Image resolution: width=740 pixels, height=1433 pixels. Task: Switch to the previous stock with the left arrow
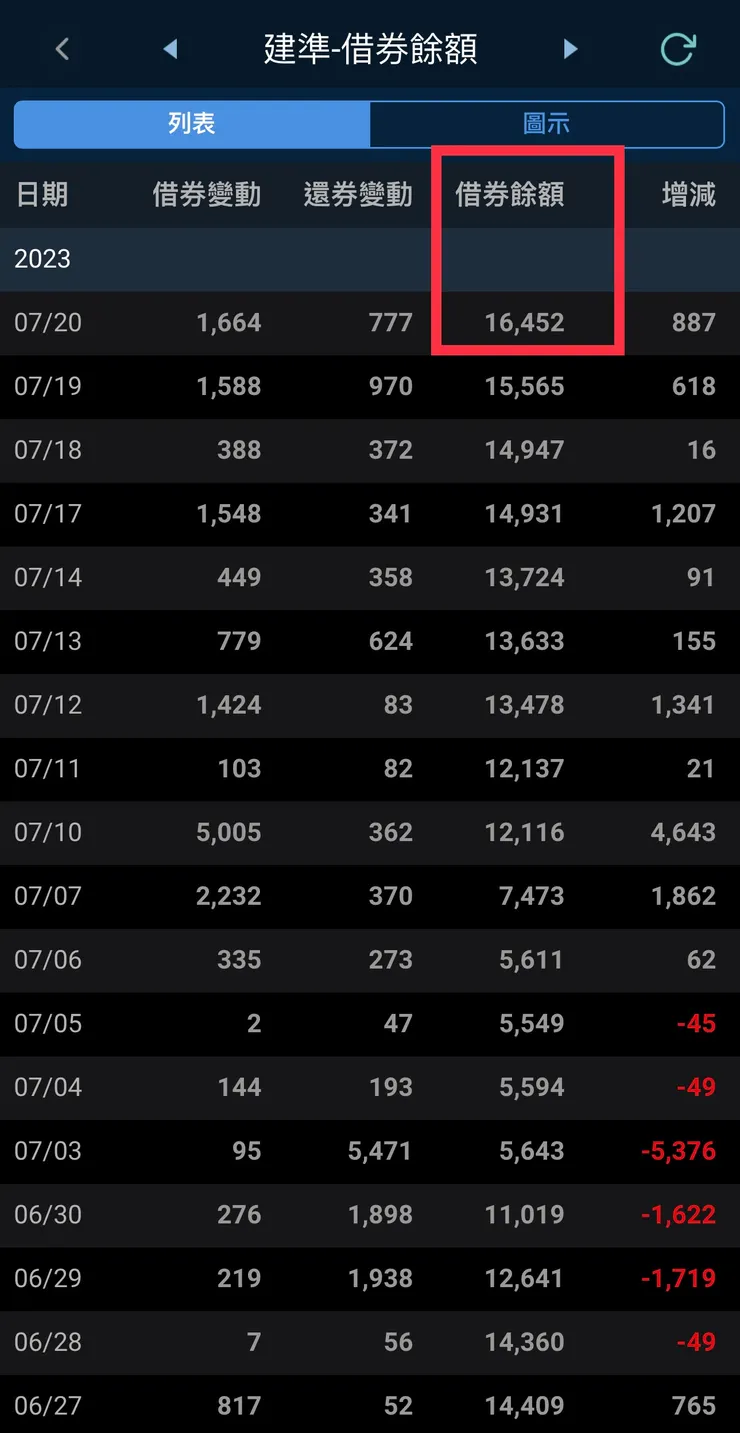[170, 48]
